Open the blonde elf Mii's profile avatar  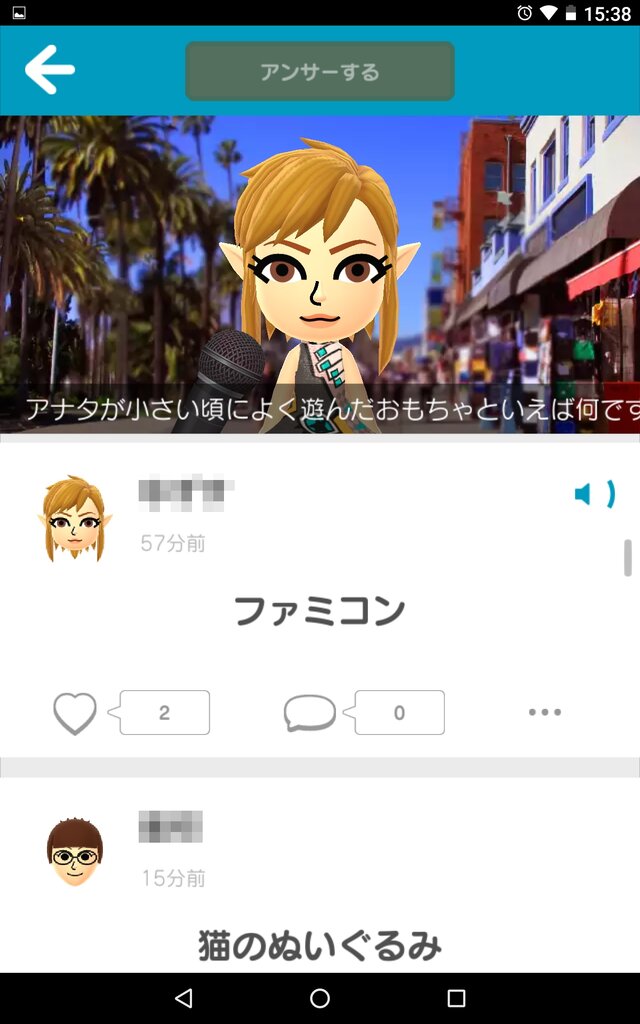[75, 518]
